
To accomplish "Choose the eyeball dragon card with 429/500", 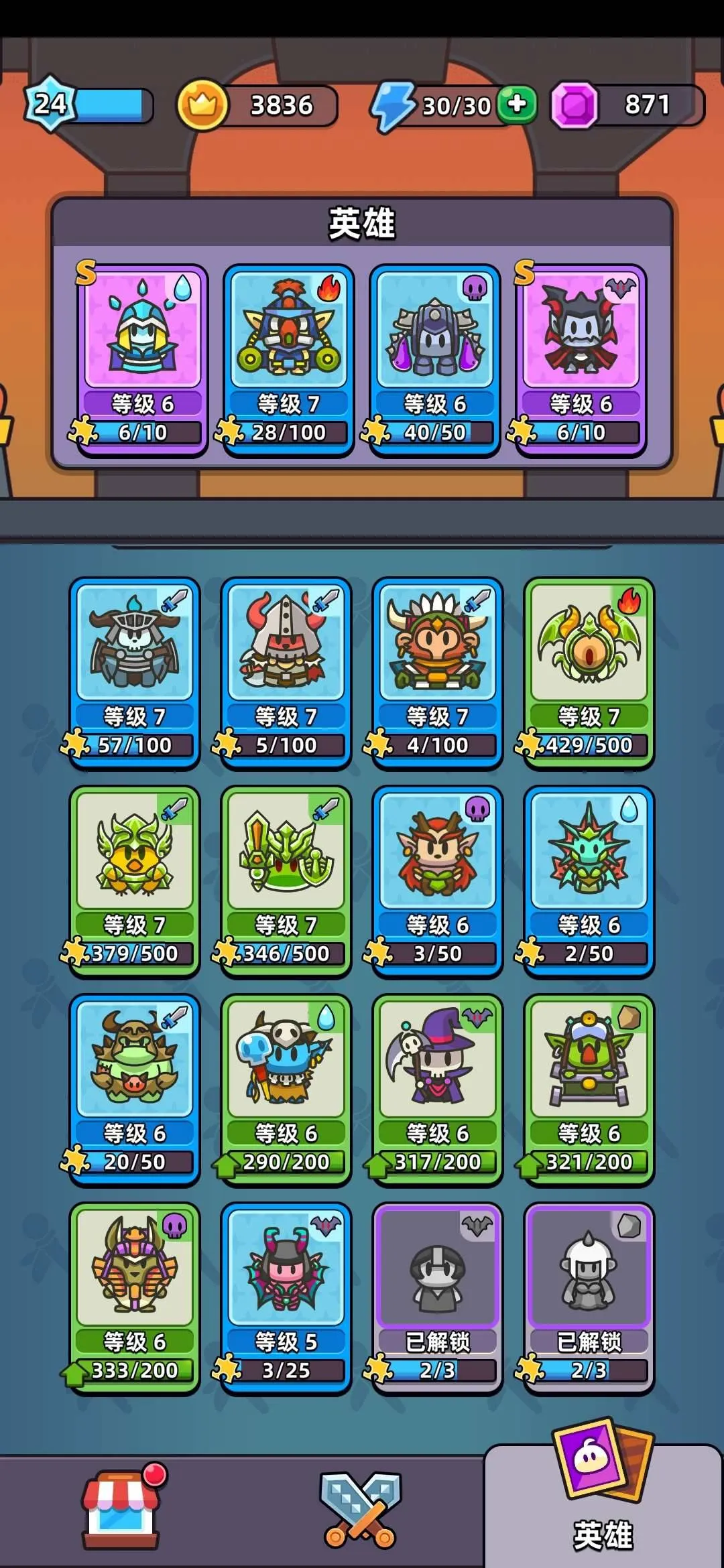I will [x=589, y=671].
